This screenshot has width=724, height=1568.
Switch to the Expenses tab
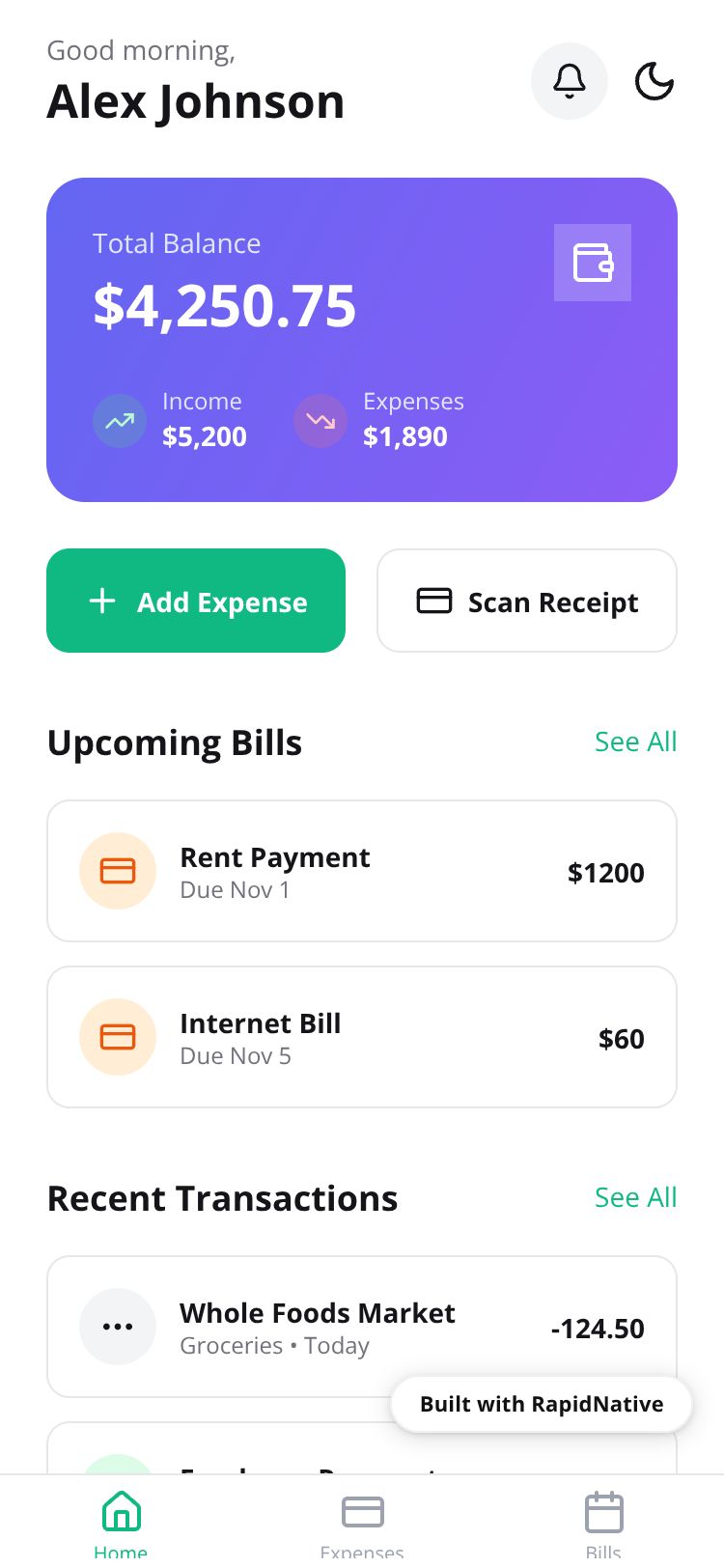pos(362,1522)
